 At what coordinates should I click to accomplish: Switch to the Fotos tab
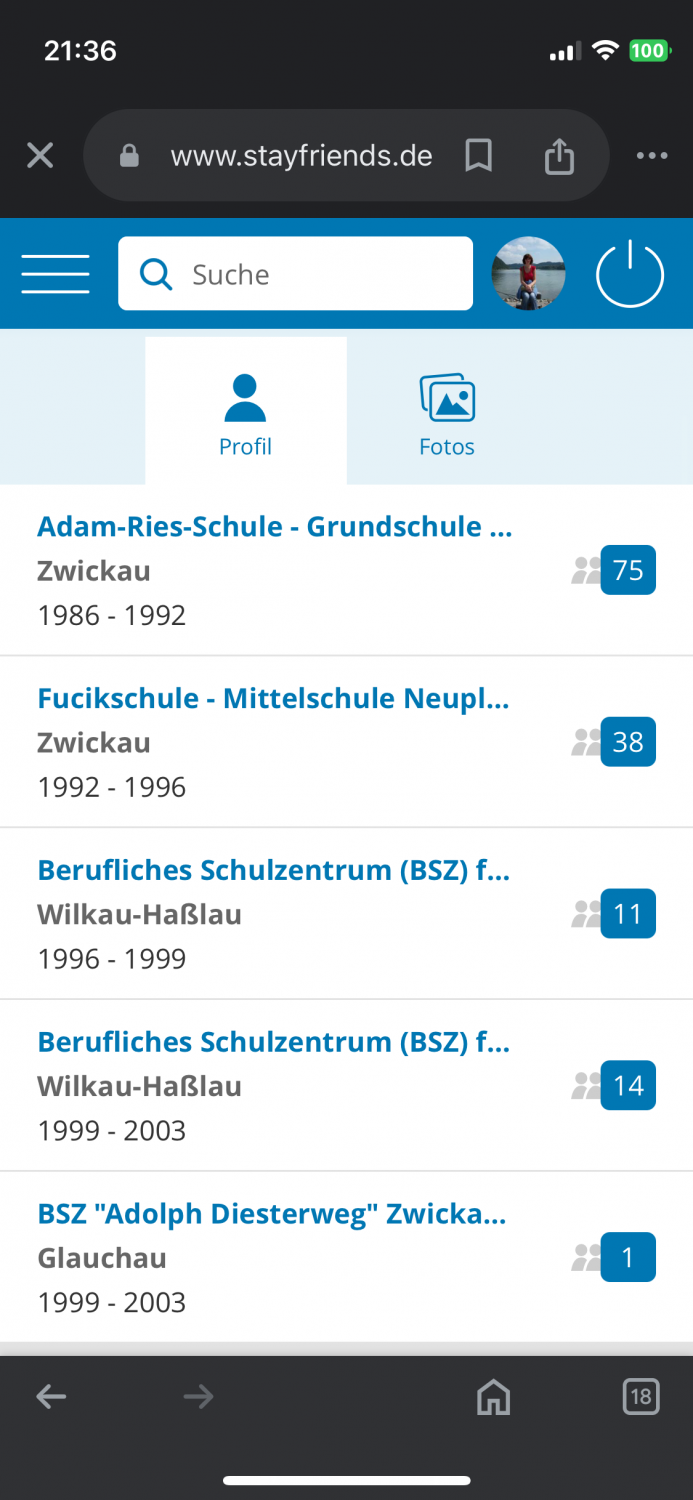447,412
